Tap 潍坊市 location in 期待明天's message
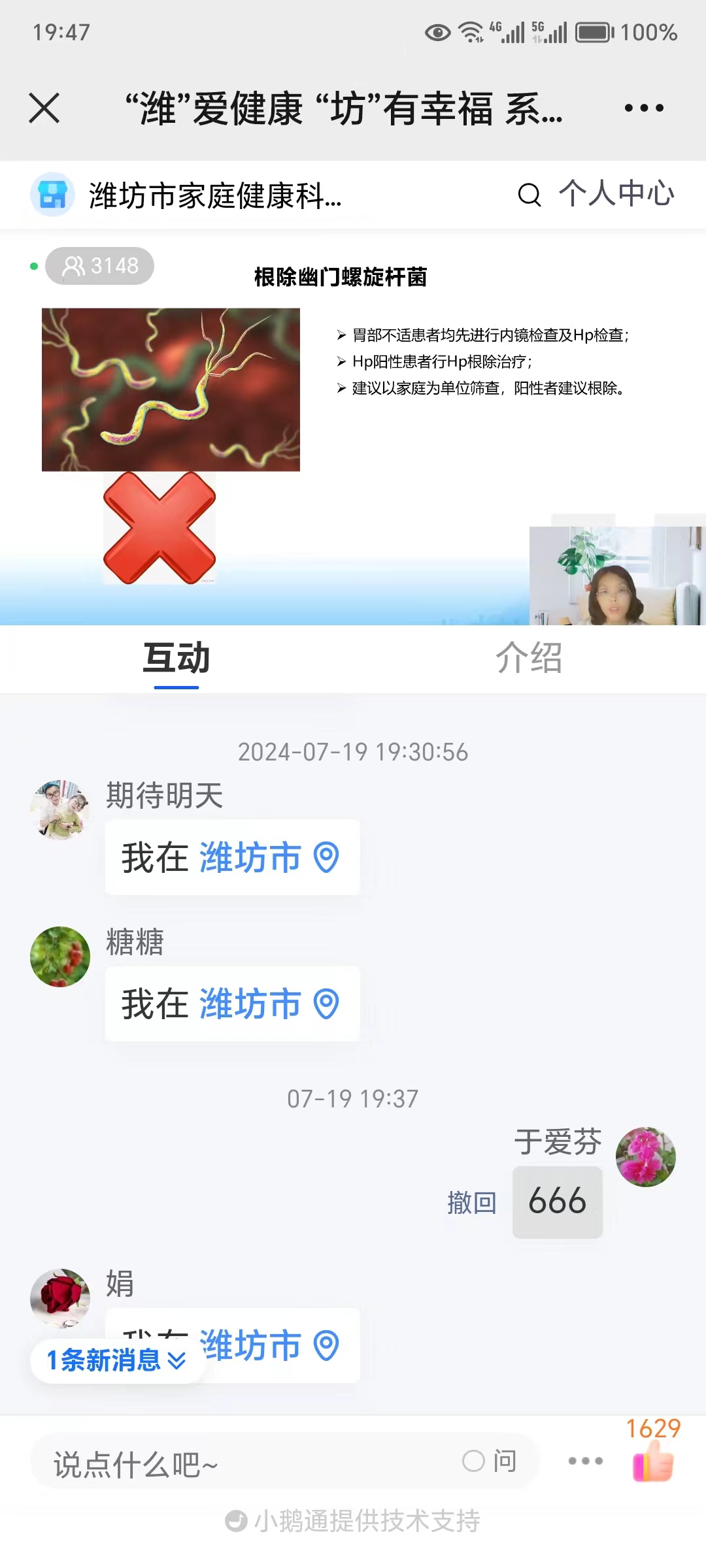 pyautogui.click(x=268, y=857)
